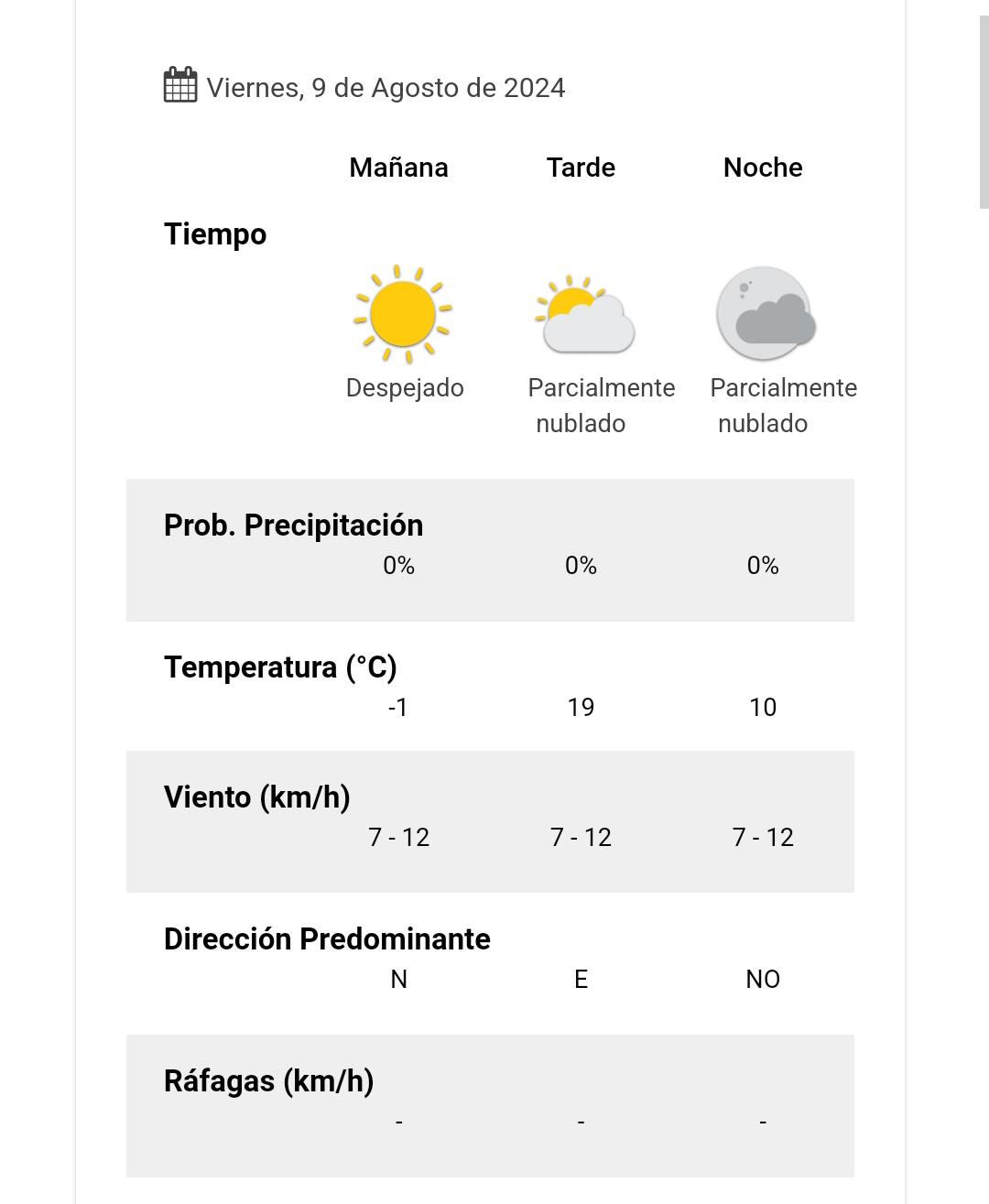Image resolution: width=989 pixels, height=1204 pixels.
Task: Click the Ráfagas (km/h) row heading
Action: click(x=269, y=1080)
